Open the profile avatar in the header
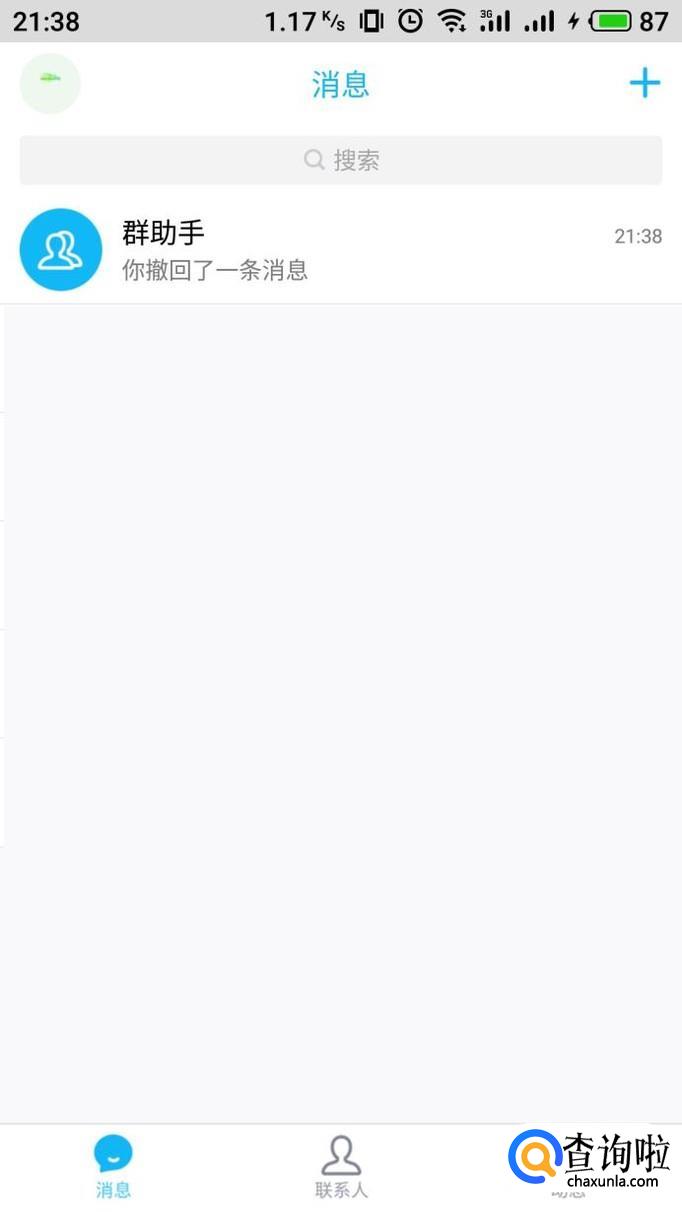The image size is (682, 1212). point(50,83)
